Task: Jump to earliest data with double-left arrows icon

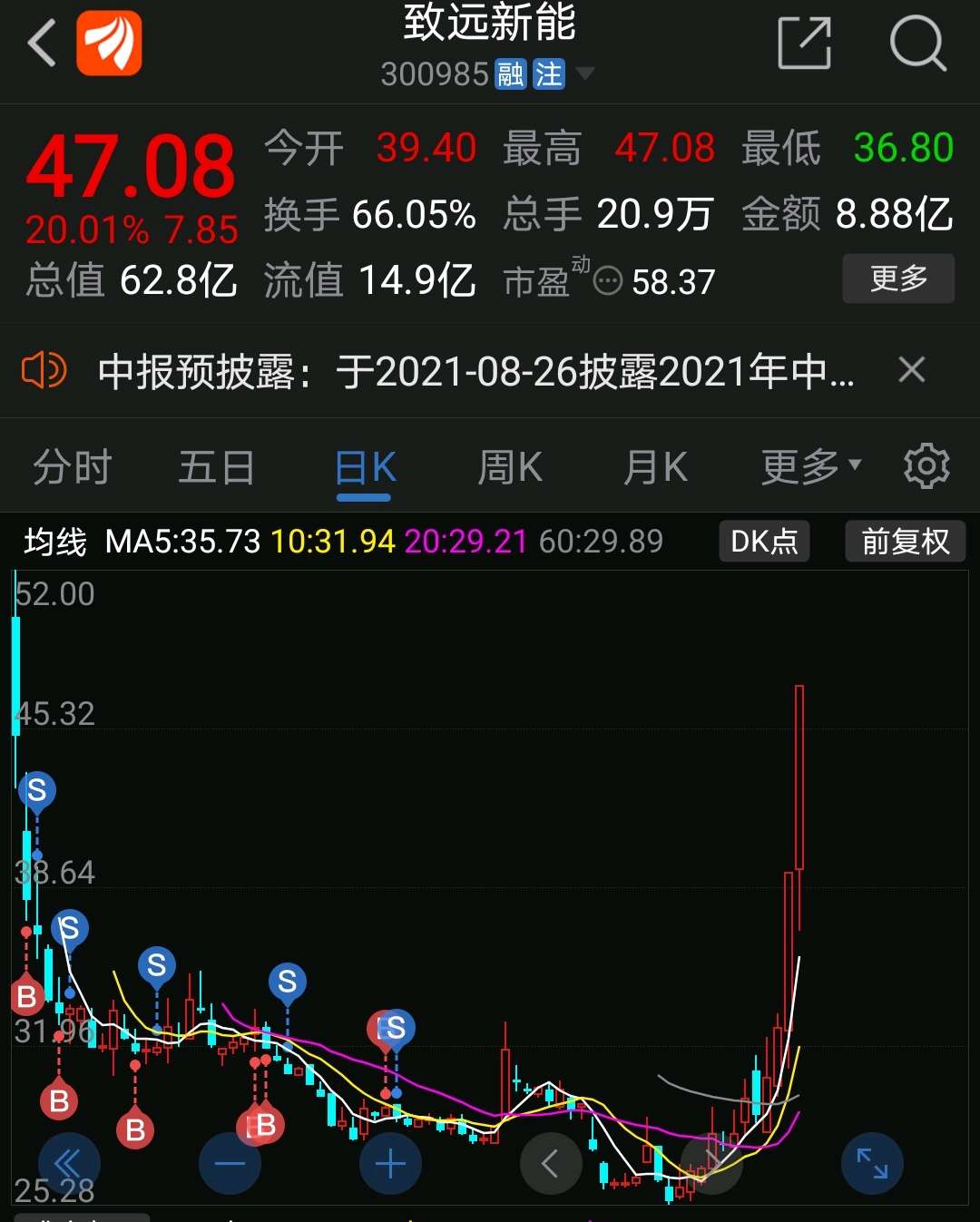Action: coord(70,1164)
